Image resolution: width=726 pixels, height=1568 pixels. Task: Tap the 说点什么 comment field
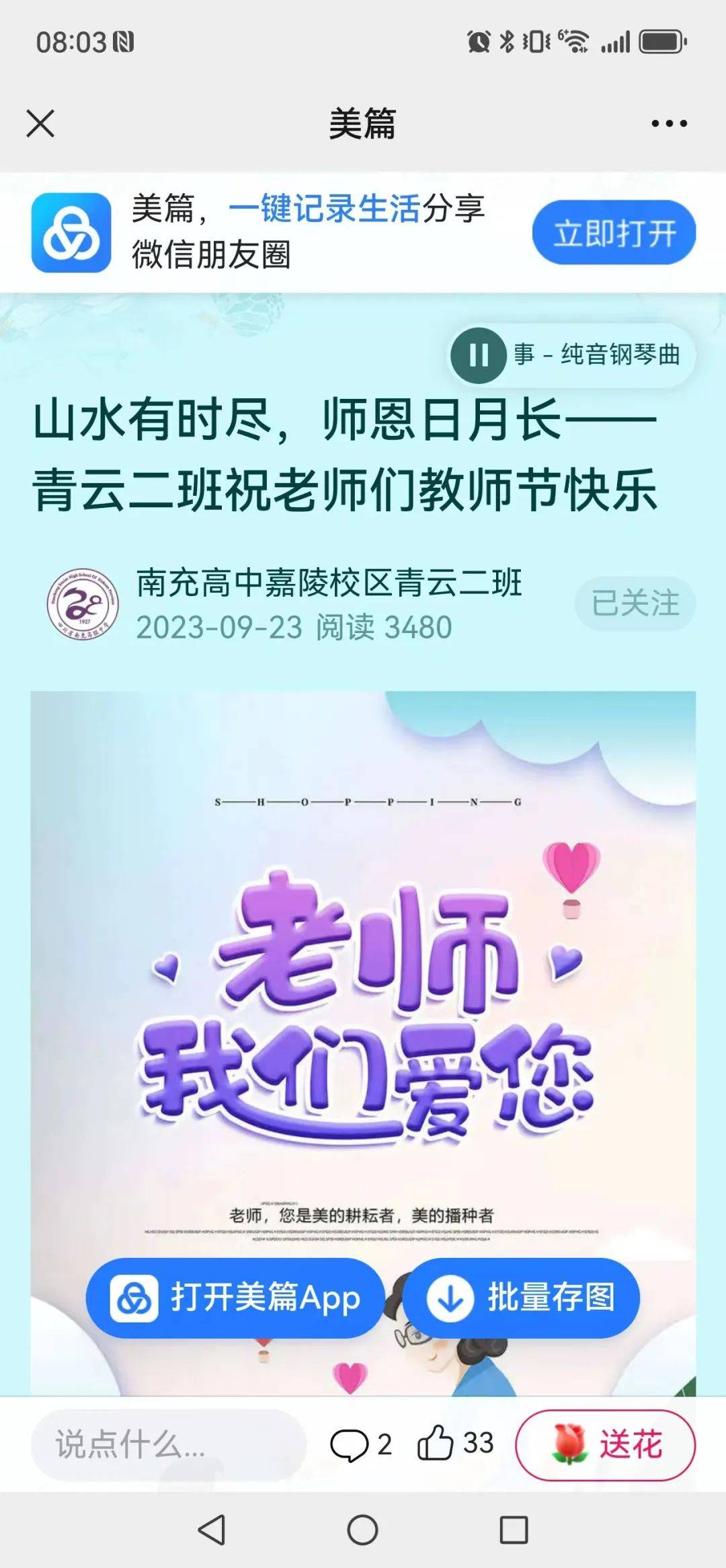(x=168, y=1444)
